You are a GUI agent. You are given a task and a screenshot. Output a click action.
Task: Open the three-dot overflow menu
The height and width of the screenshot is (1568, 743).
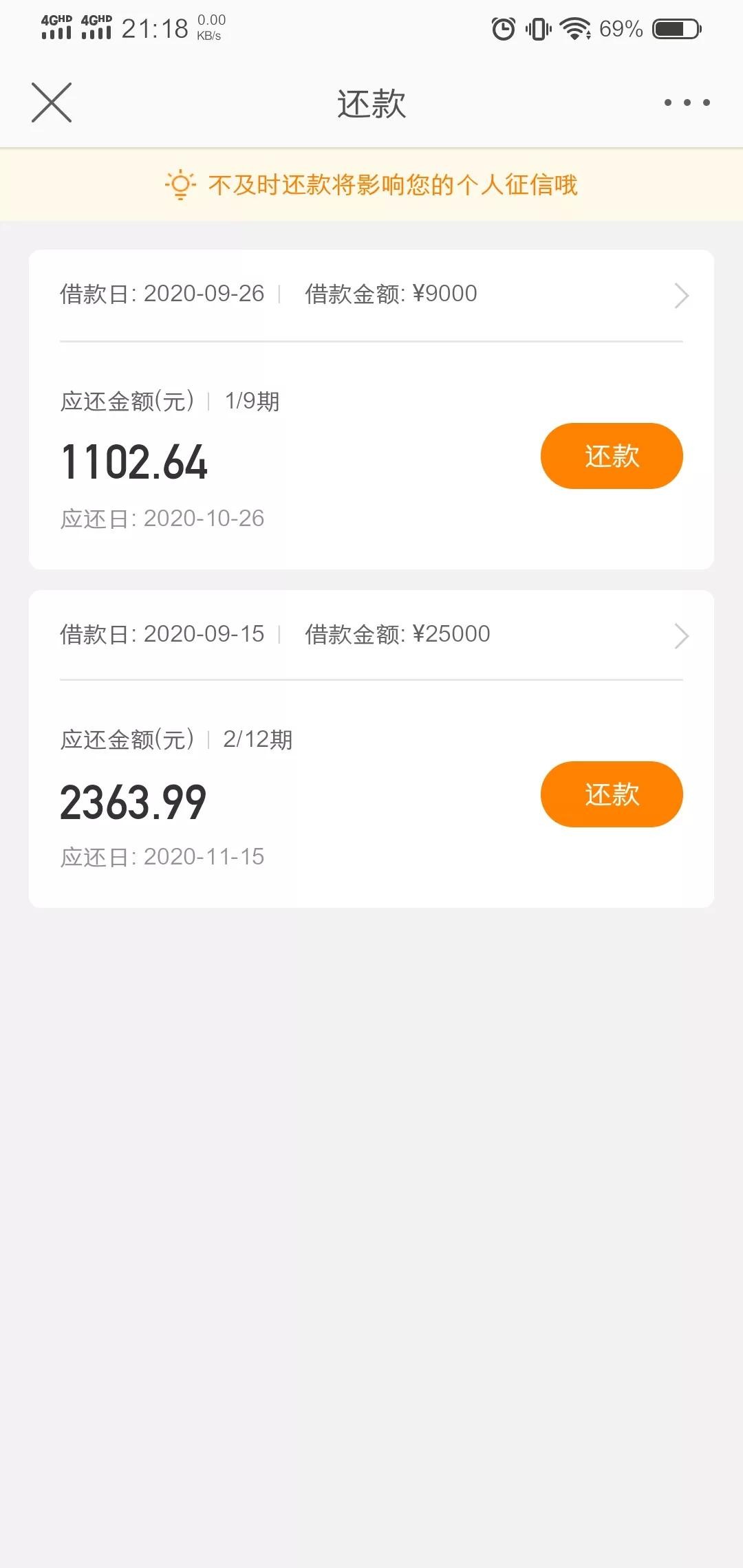(687, 103)
